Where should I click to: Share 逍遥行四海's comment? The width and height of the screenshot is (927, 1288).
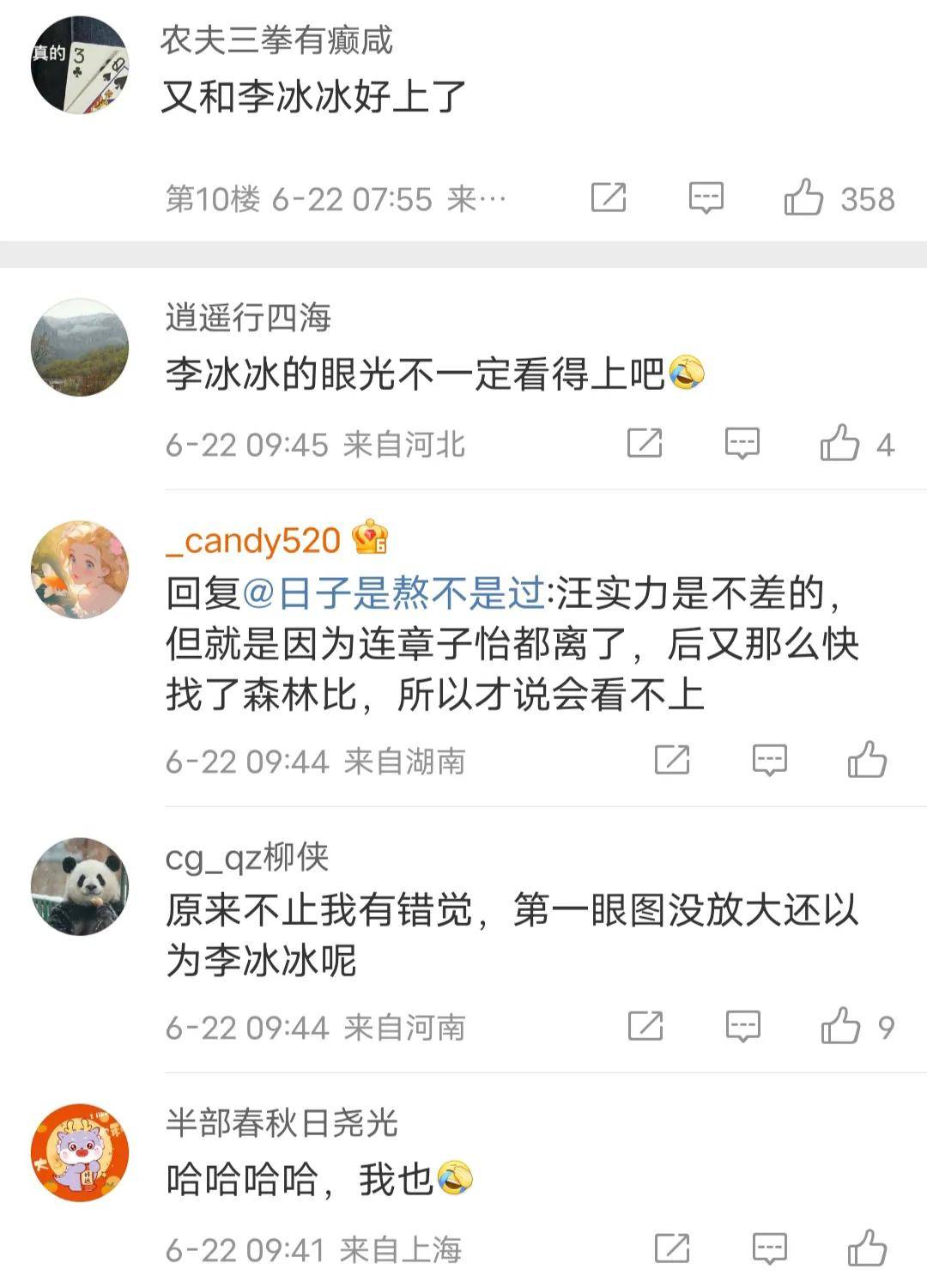tap(645, 443)
